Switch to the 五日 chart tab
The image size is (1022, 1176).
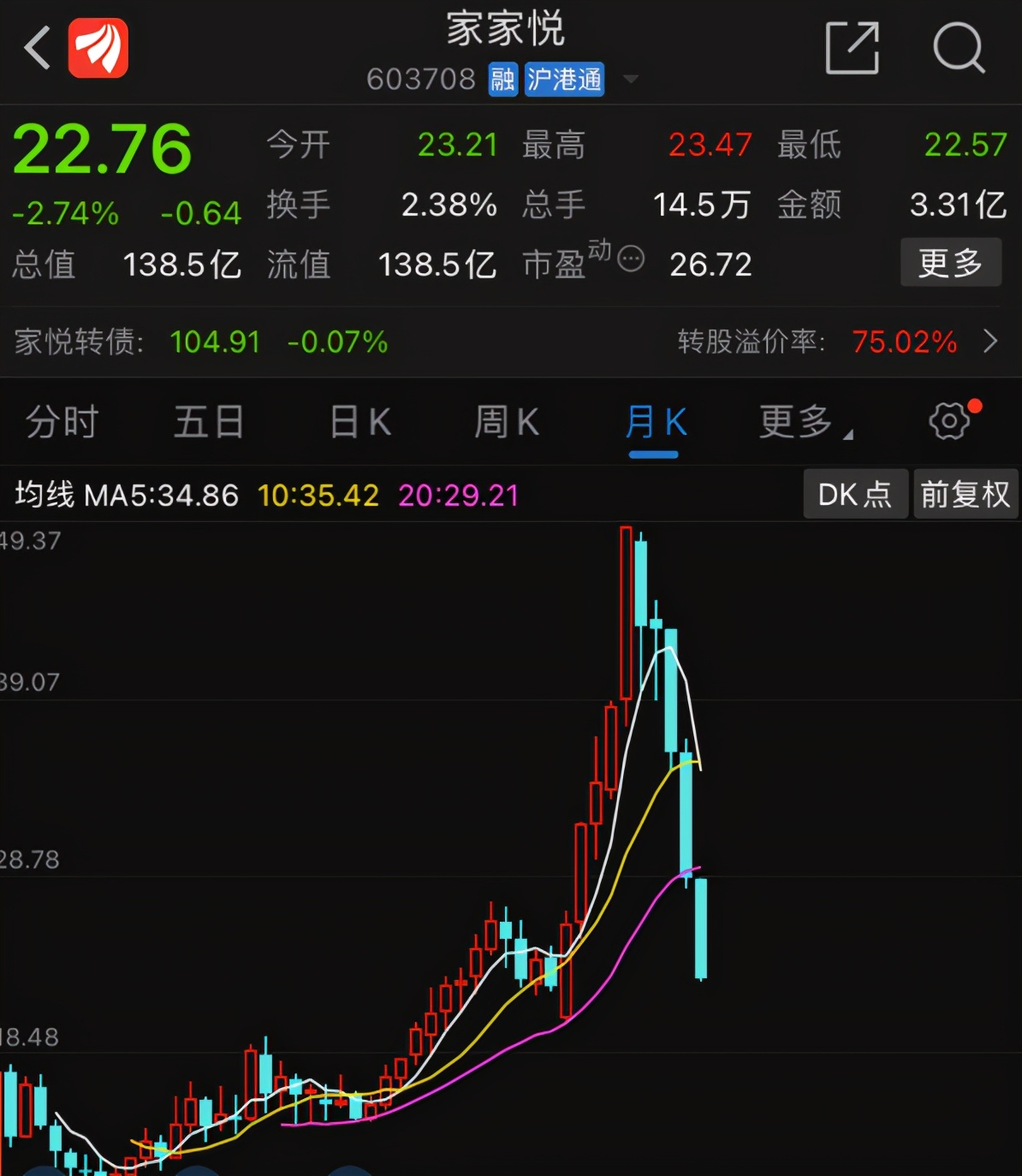pyautogui.click(x=209, y=423)
